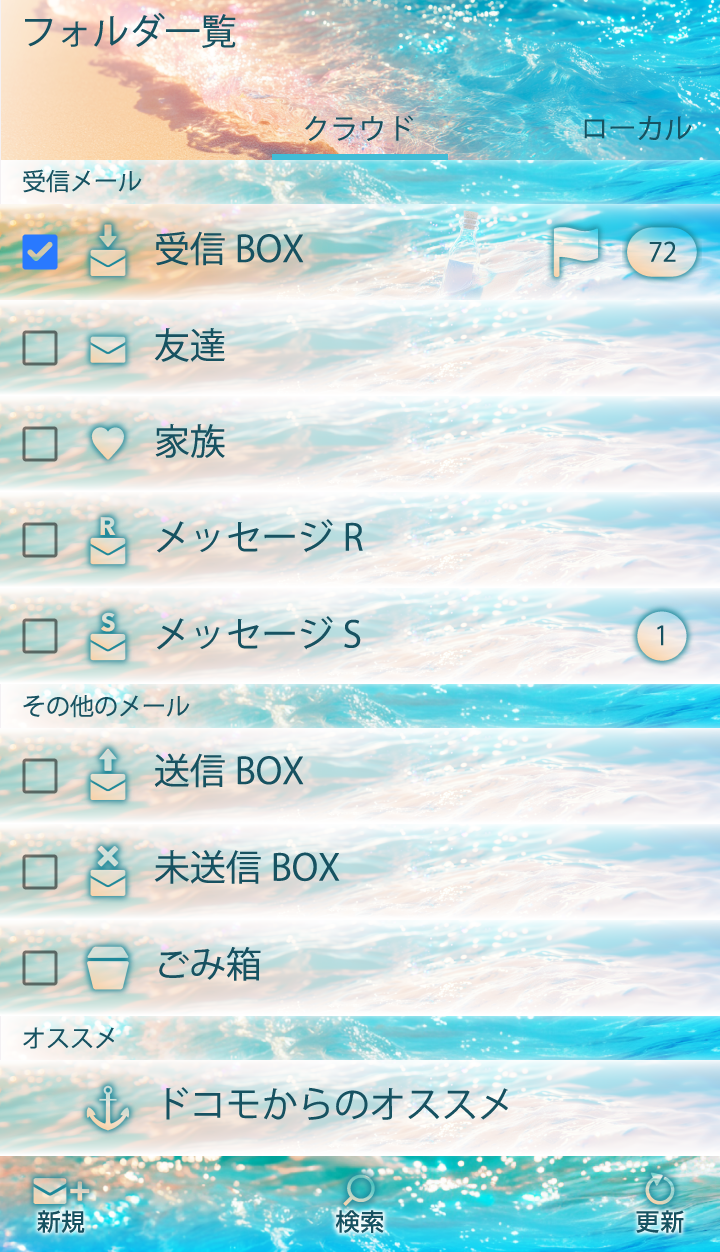Open the 友達 folder
This screenshot has height=1252, width=720.
190,347
